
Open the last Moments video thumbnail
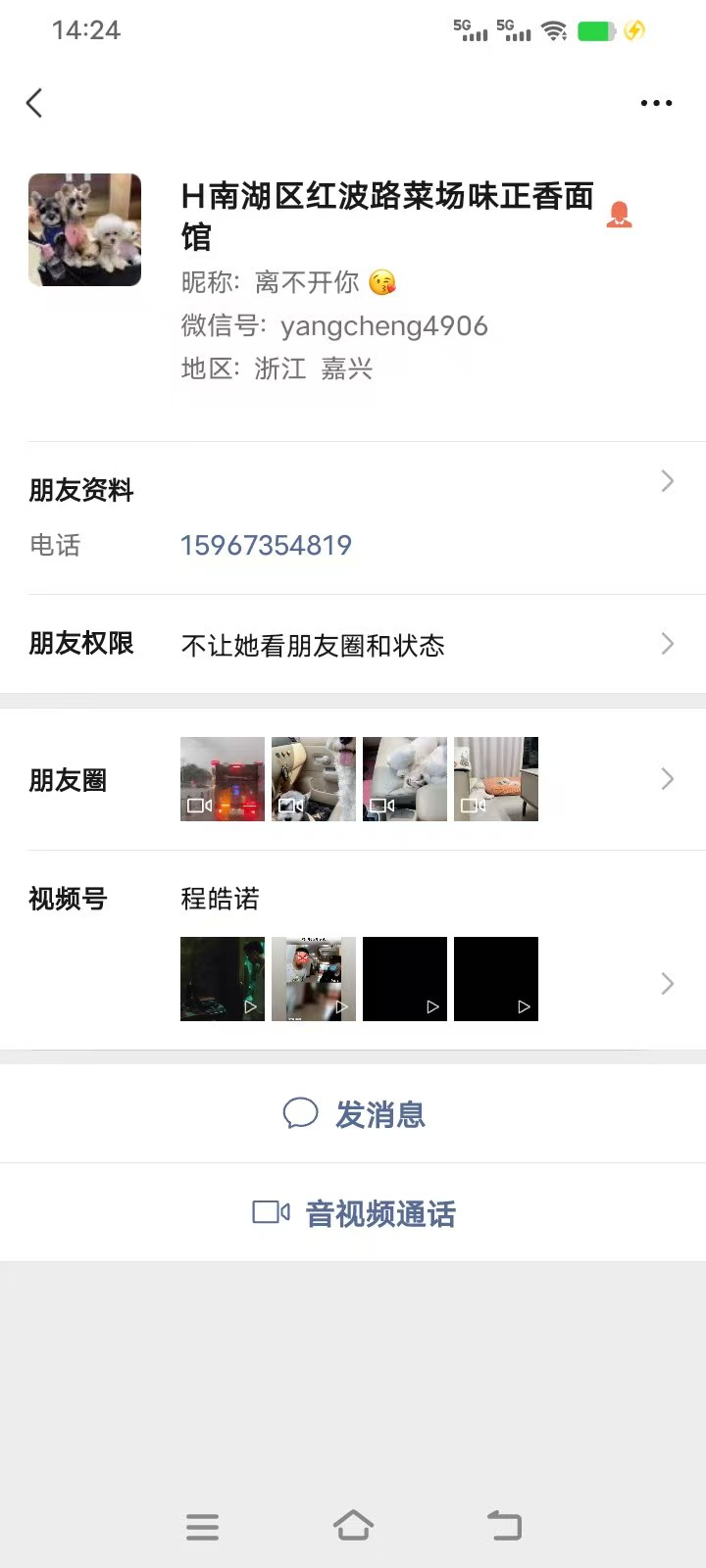tap(495, 779)
